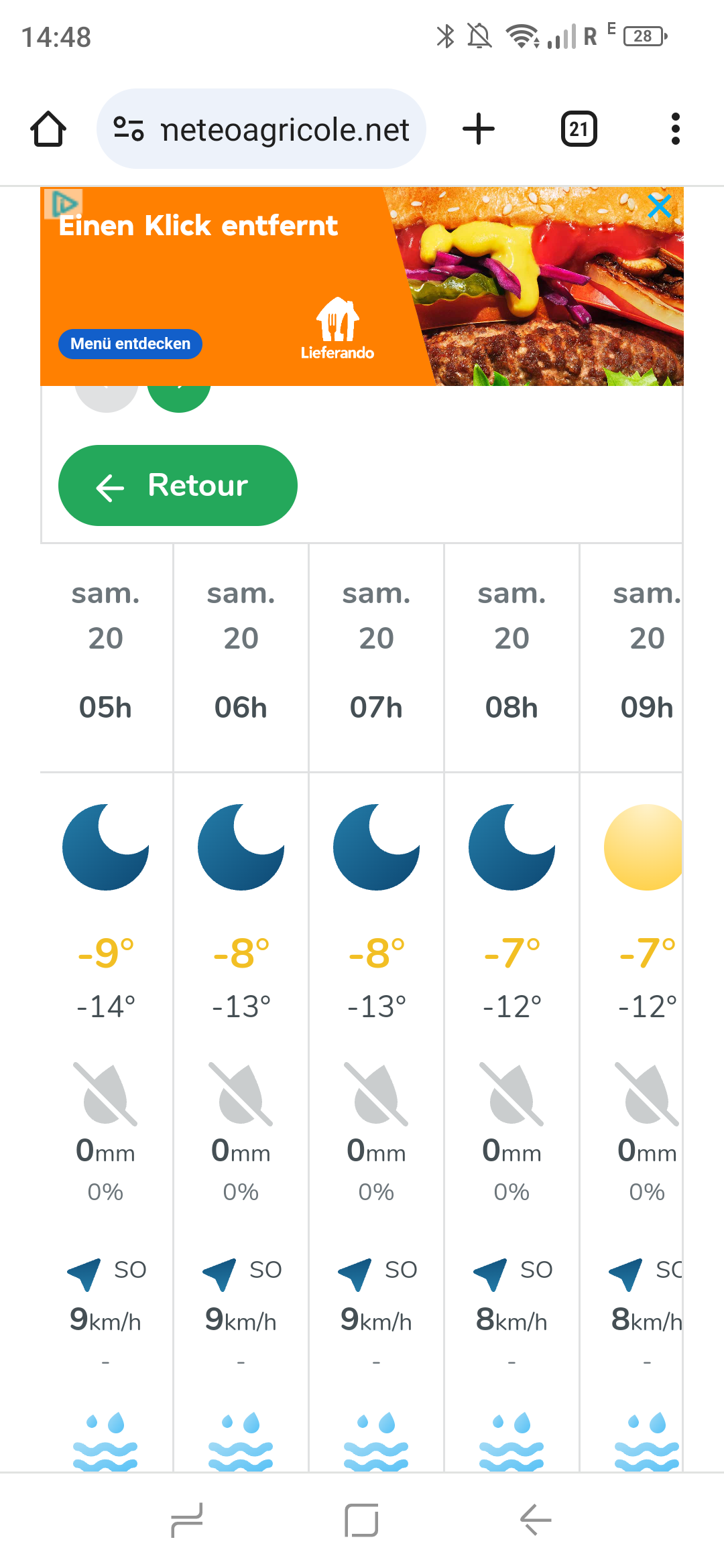724x1568 pixels.
Task: Close the Lieferando ad banner
Action: [660, 206]
